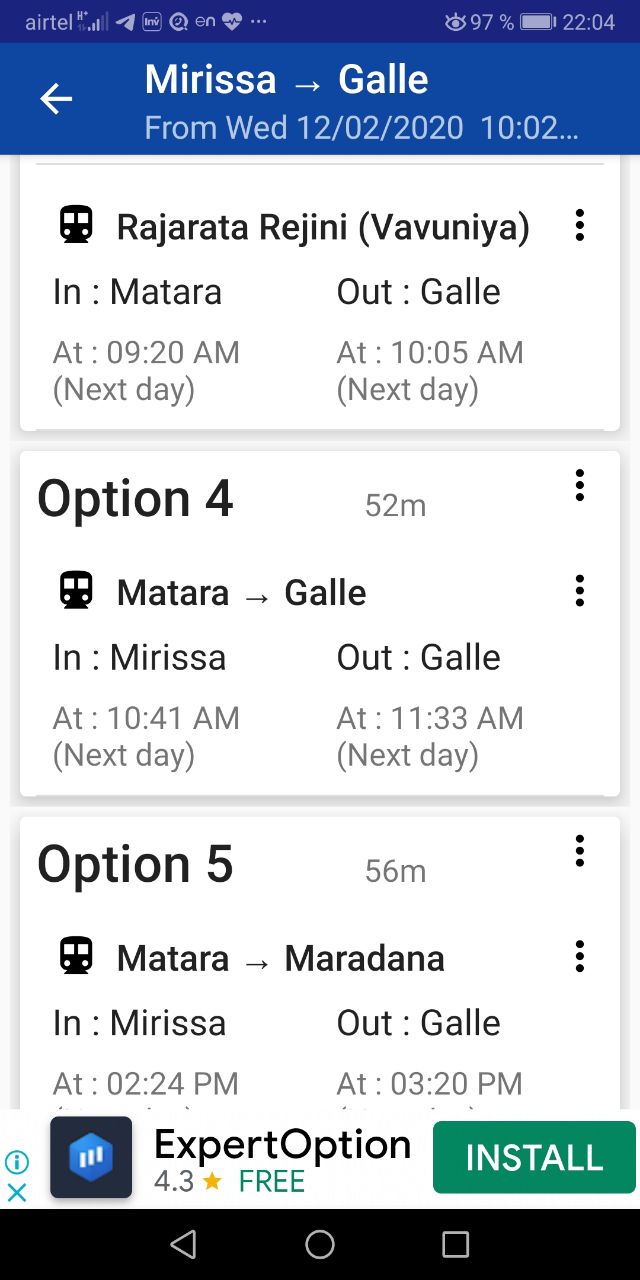Open the system recent apps view

pos(455,1244)
